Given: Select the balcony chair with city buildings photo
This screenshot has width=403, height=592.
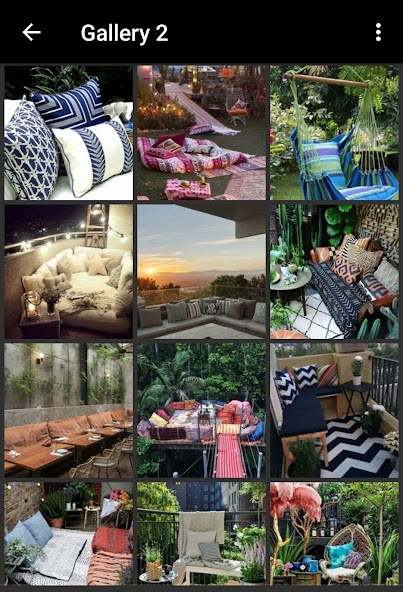Looking at the screenshot, I should [x=201, y=533].
